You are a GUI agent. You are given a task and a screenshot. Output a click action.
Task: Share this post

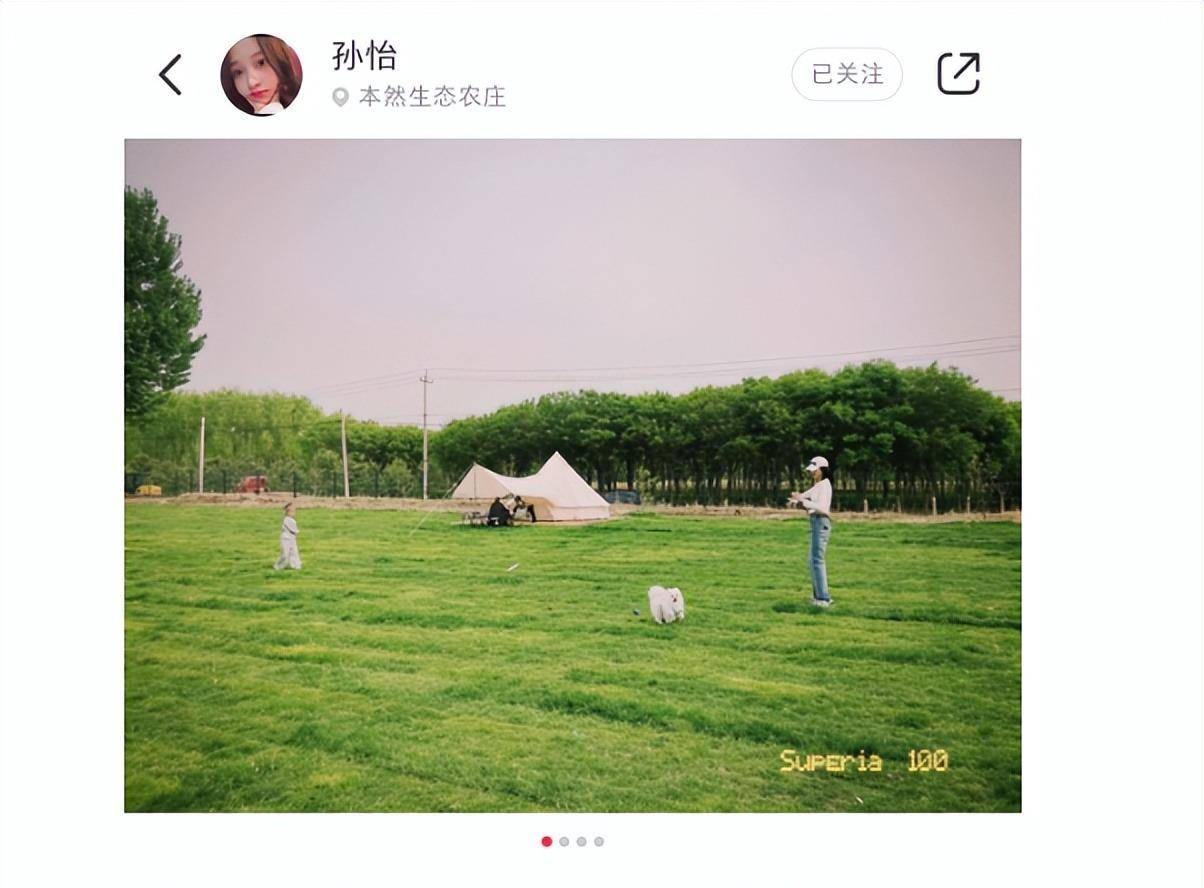coord(958,74)
